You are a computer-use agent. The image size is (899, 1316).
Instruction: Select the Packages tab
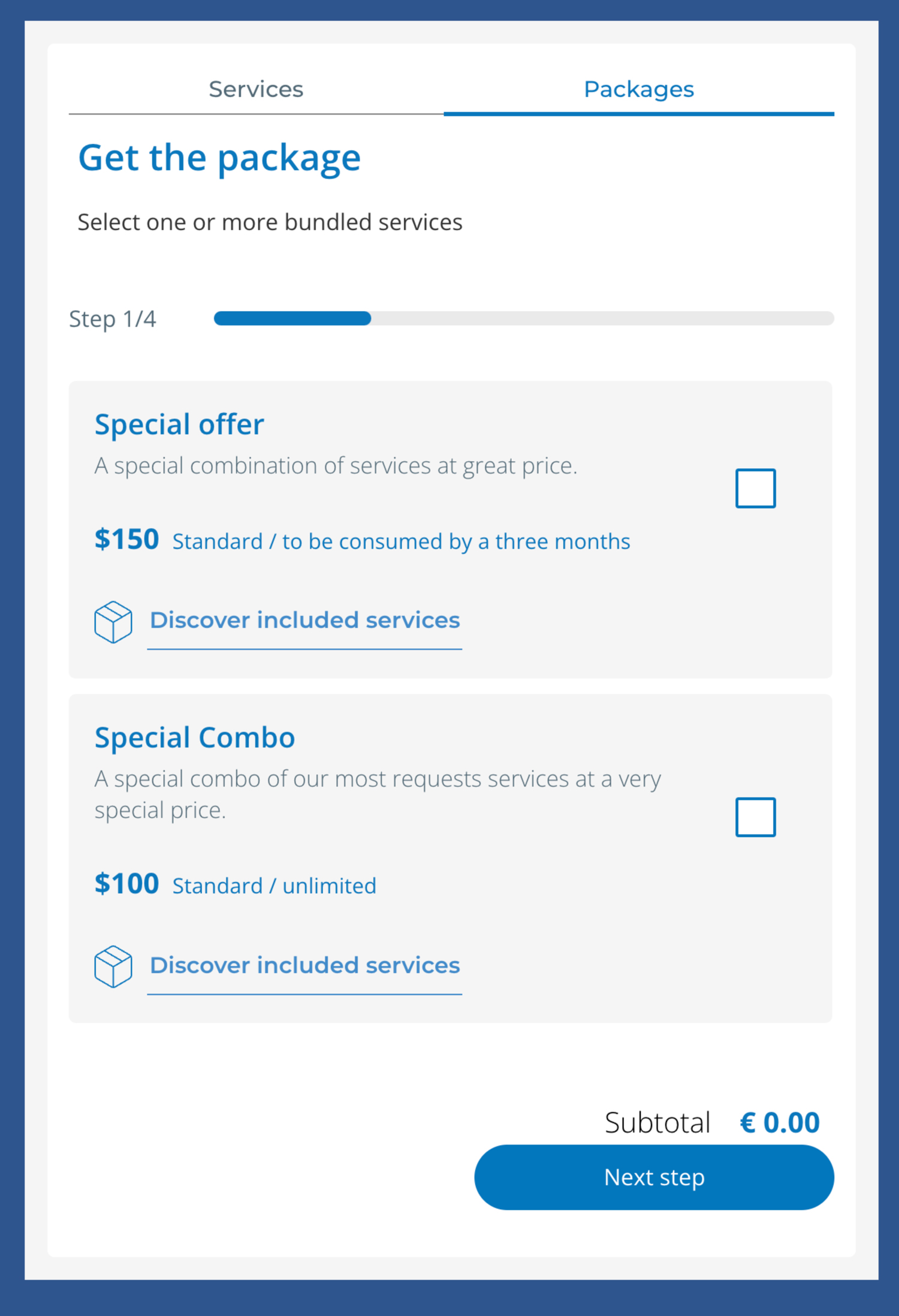tap(638, 89)
